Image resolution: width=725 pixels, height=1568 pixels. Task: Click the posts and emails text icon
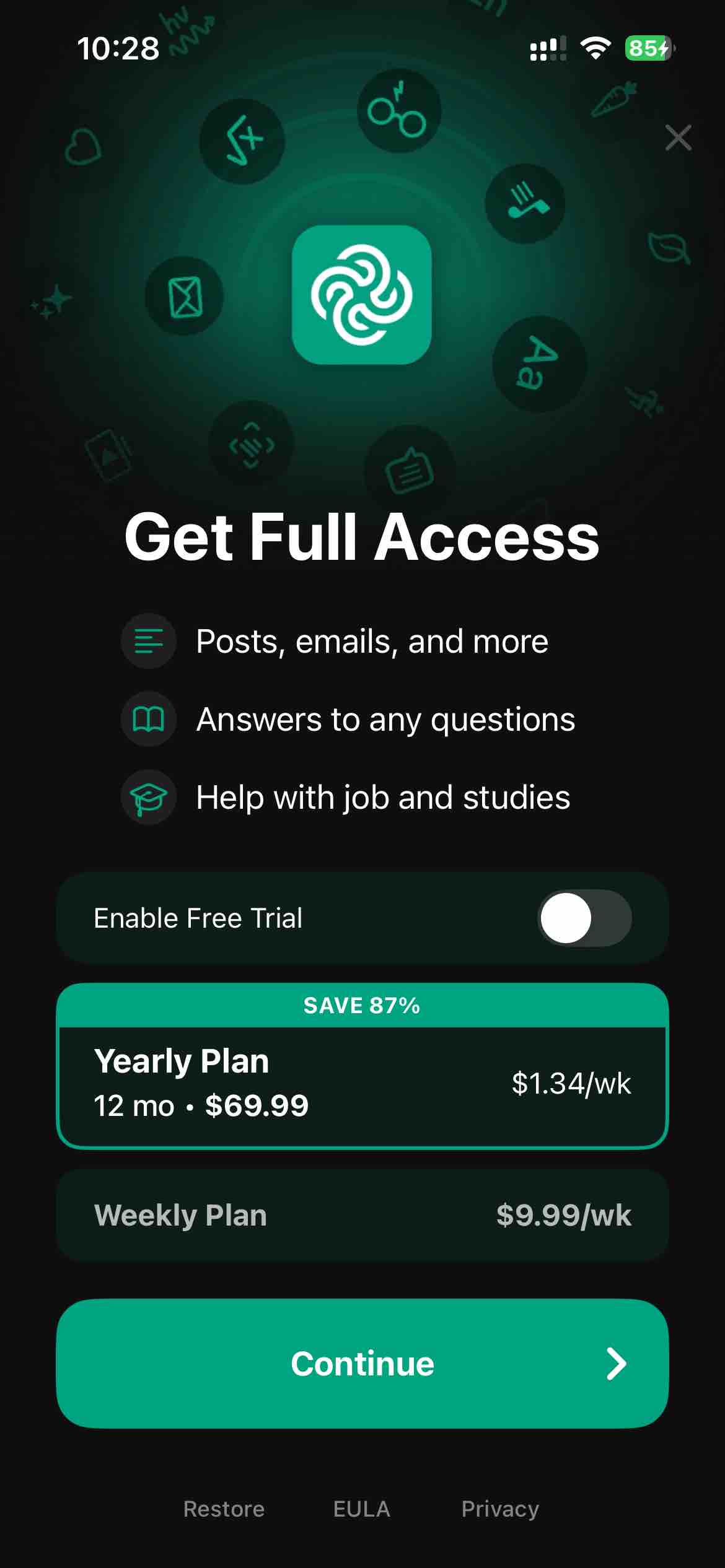click(148, 641)
